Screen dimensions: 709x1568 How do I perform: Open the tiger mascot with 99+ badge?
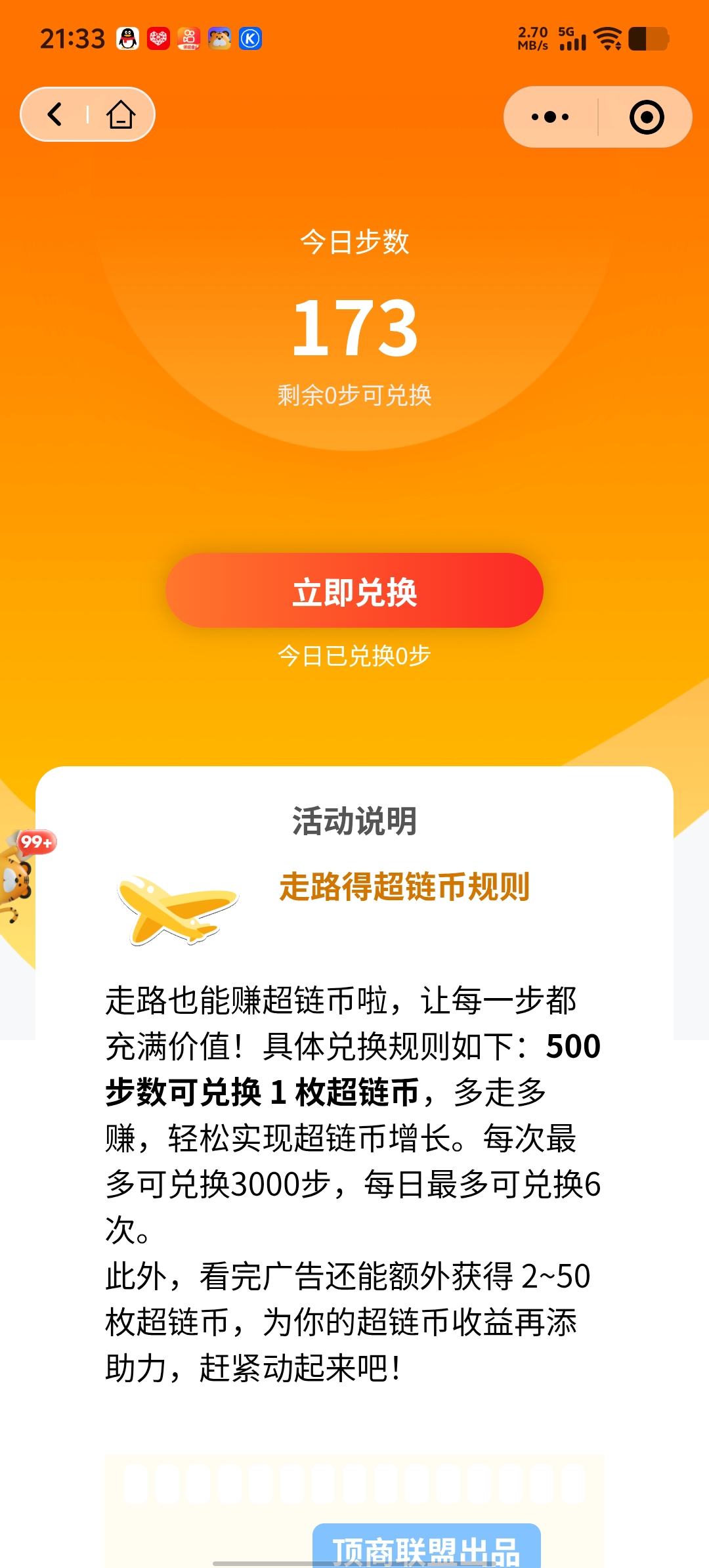[18, 877]
